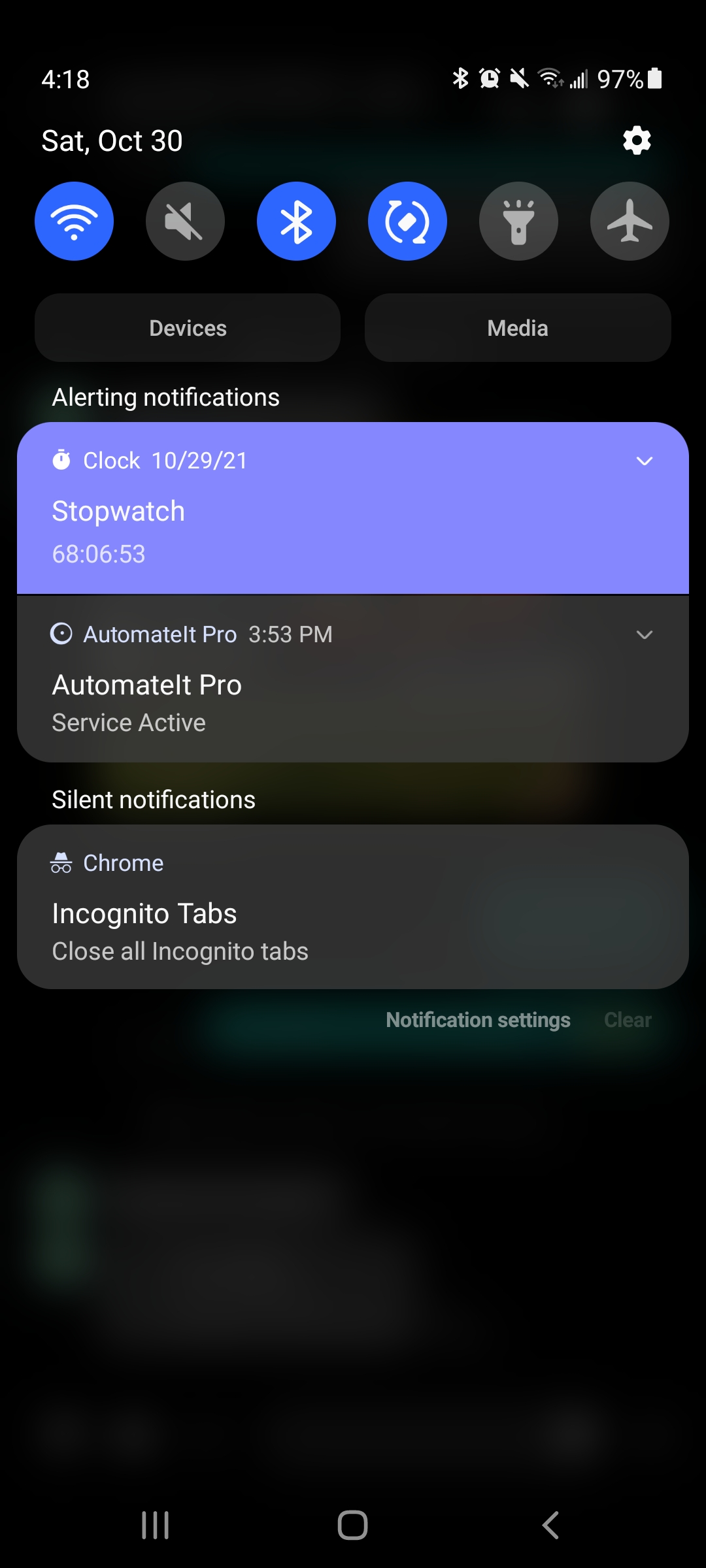
Task: Open the Devices panel
Action: (x=188, y=328)
